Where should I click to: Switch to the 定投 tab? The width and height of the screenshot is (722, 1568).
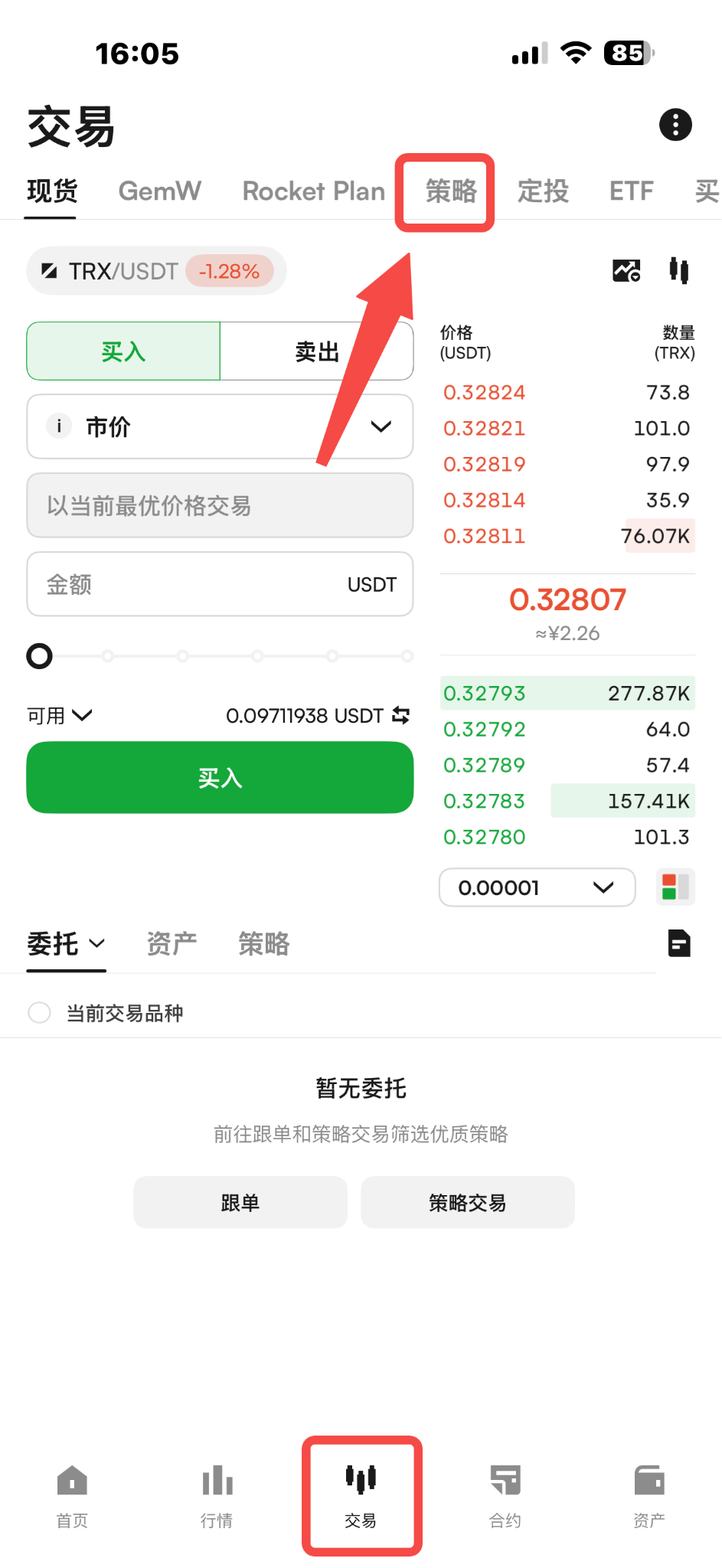click(543, 191)
